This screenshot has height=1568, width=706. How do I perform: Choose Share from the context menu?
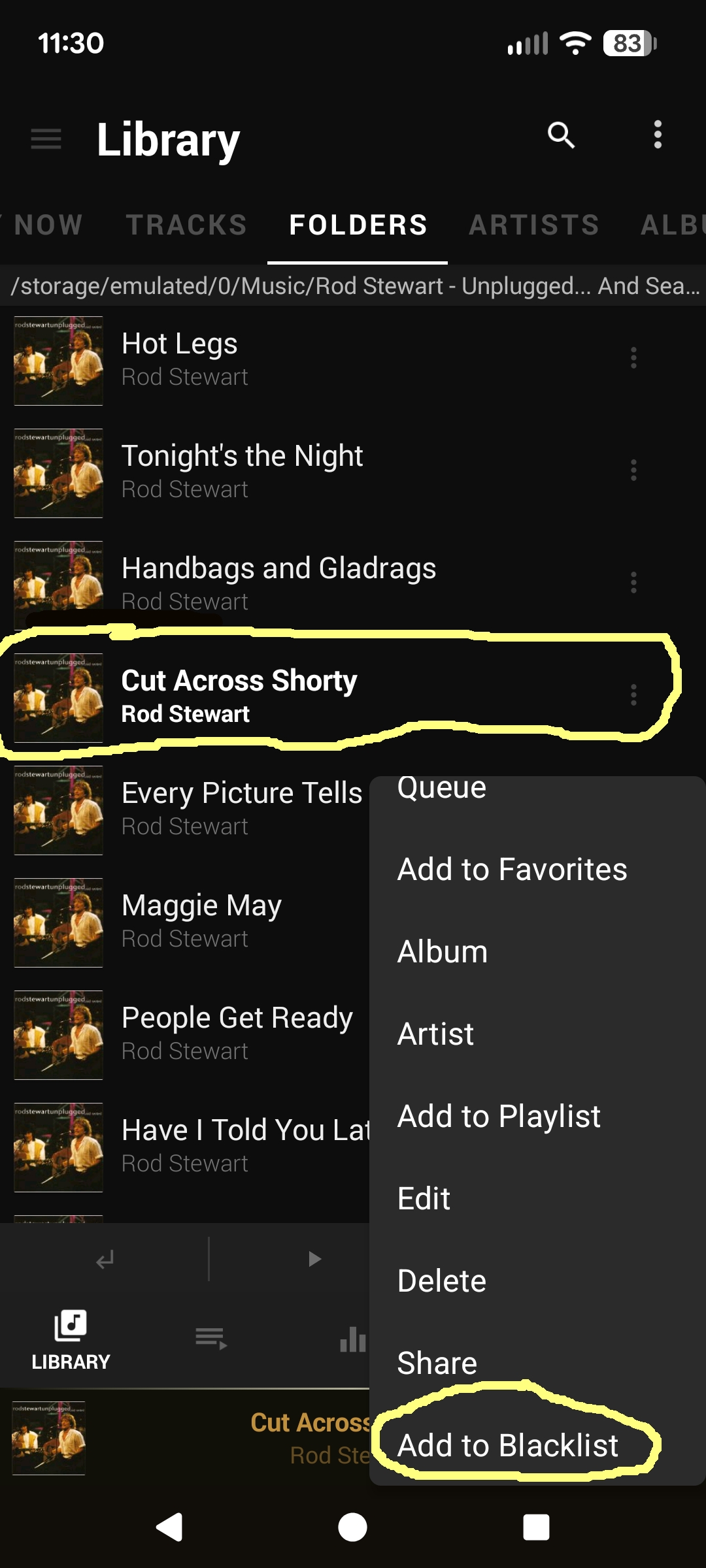pos(437,1363)
